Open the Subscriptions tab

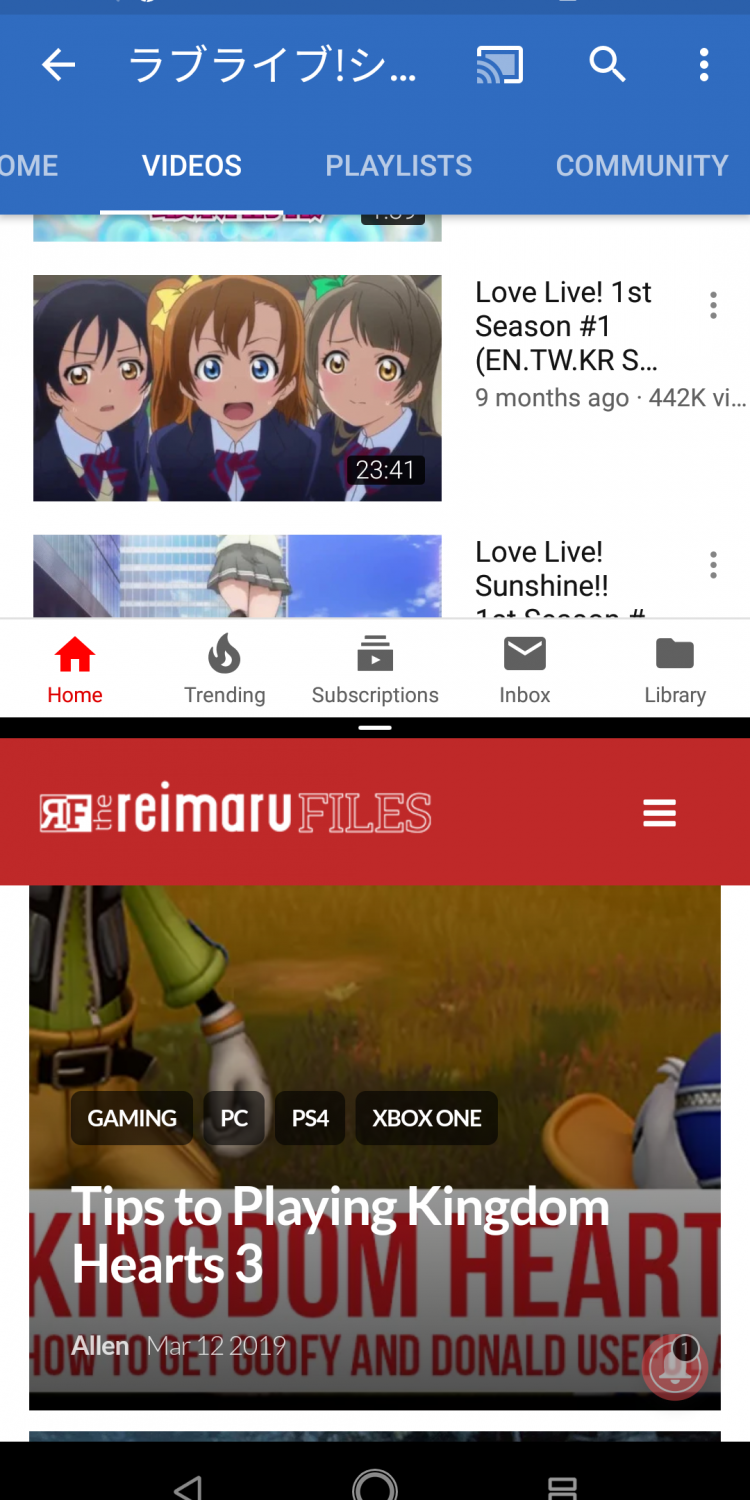click(x=375, y=670)
